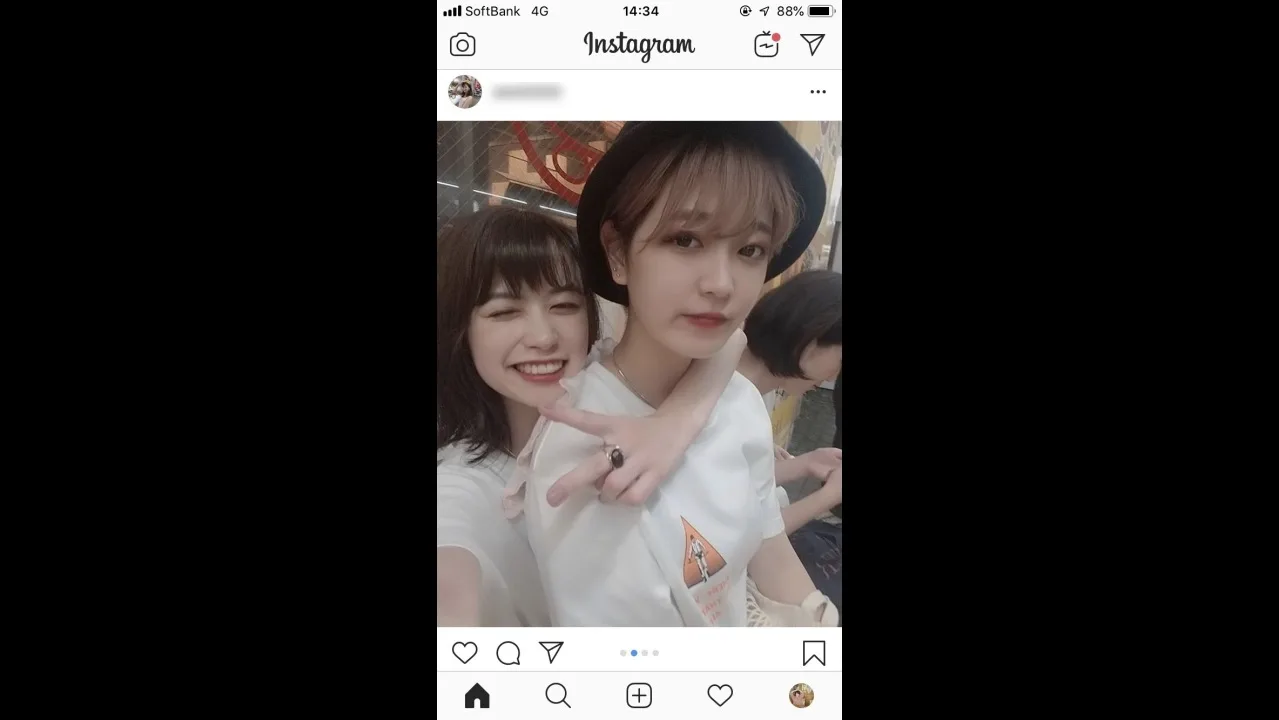Open the poster's profile picture
Viewport: 1279px width, 720px height.
click(465, 92)
